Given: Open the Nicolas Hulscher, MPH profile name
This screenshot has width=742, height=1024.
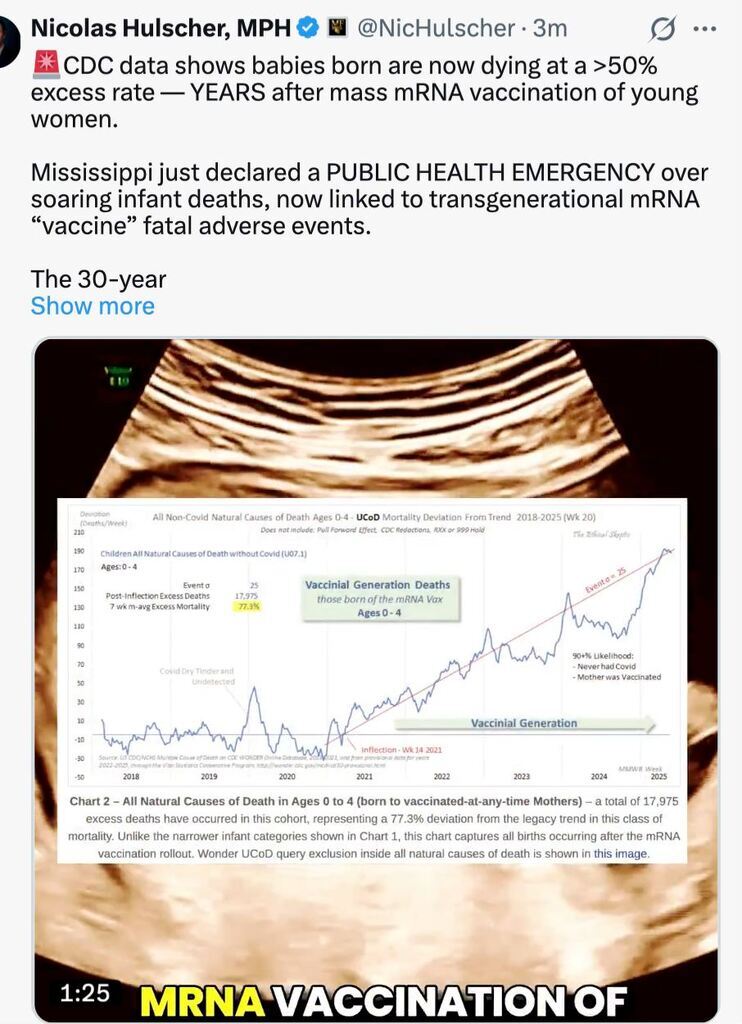Looking at the screenshot, I should click(163, 29).
